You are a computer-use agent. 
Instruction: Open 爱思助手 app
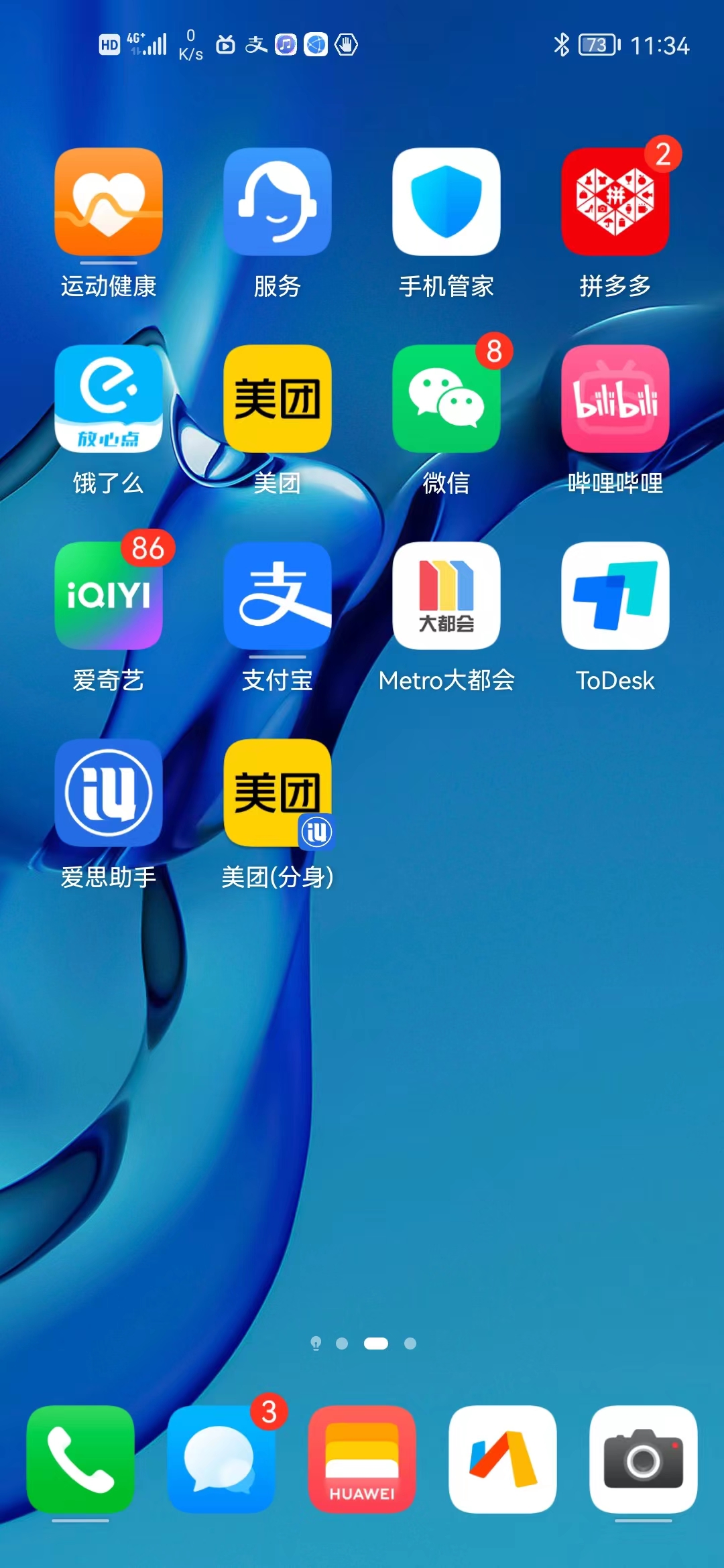pyautogui.click(x=109, y=793)
